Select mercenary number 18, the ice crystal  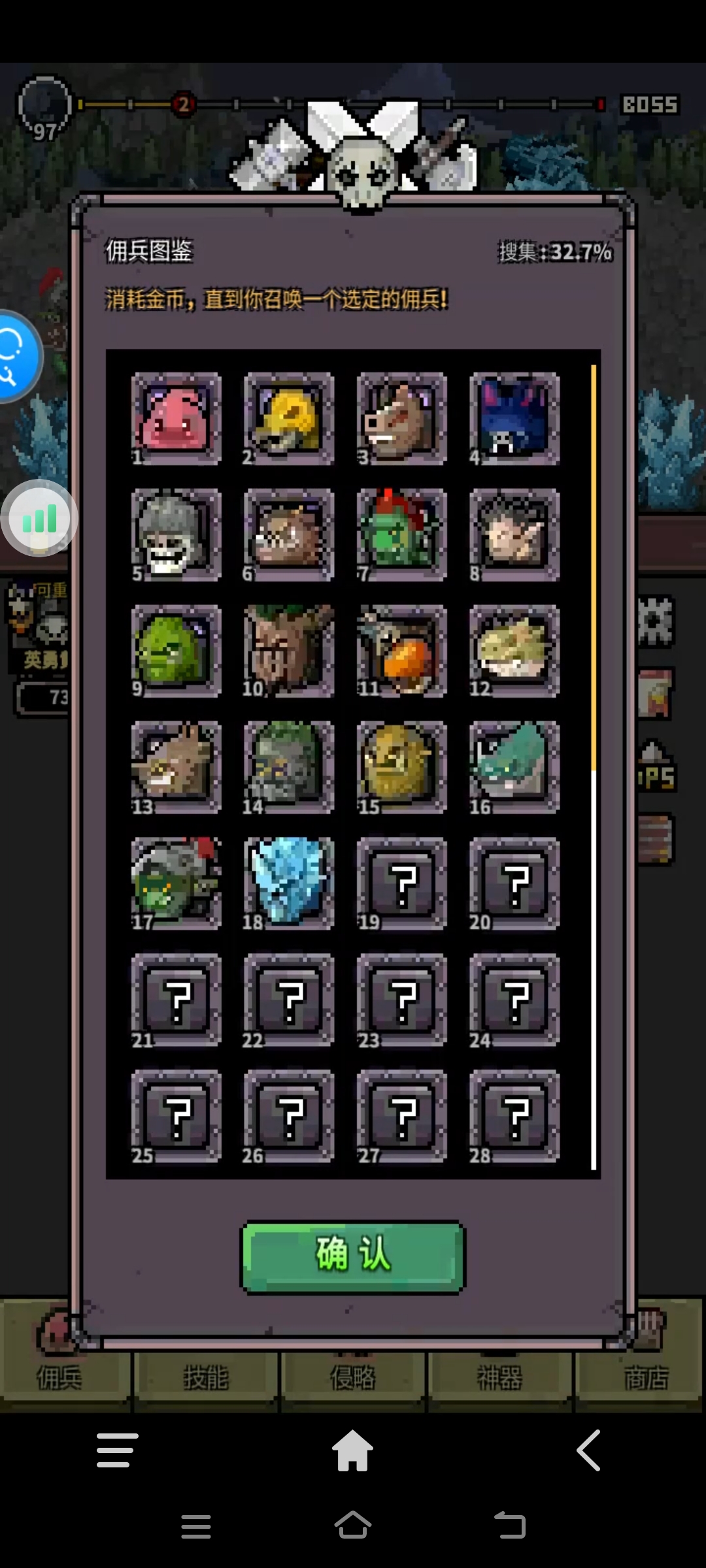(288, 883)
